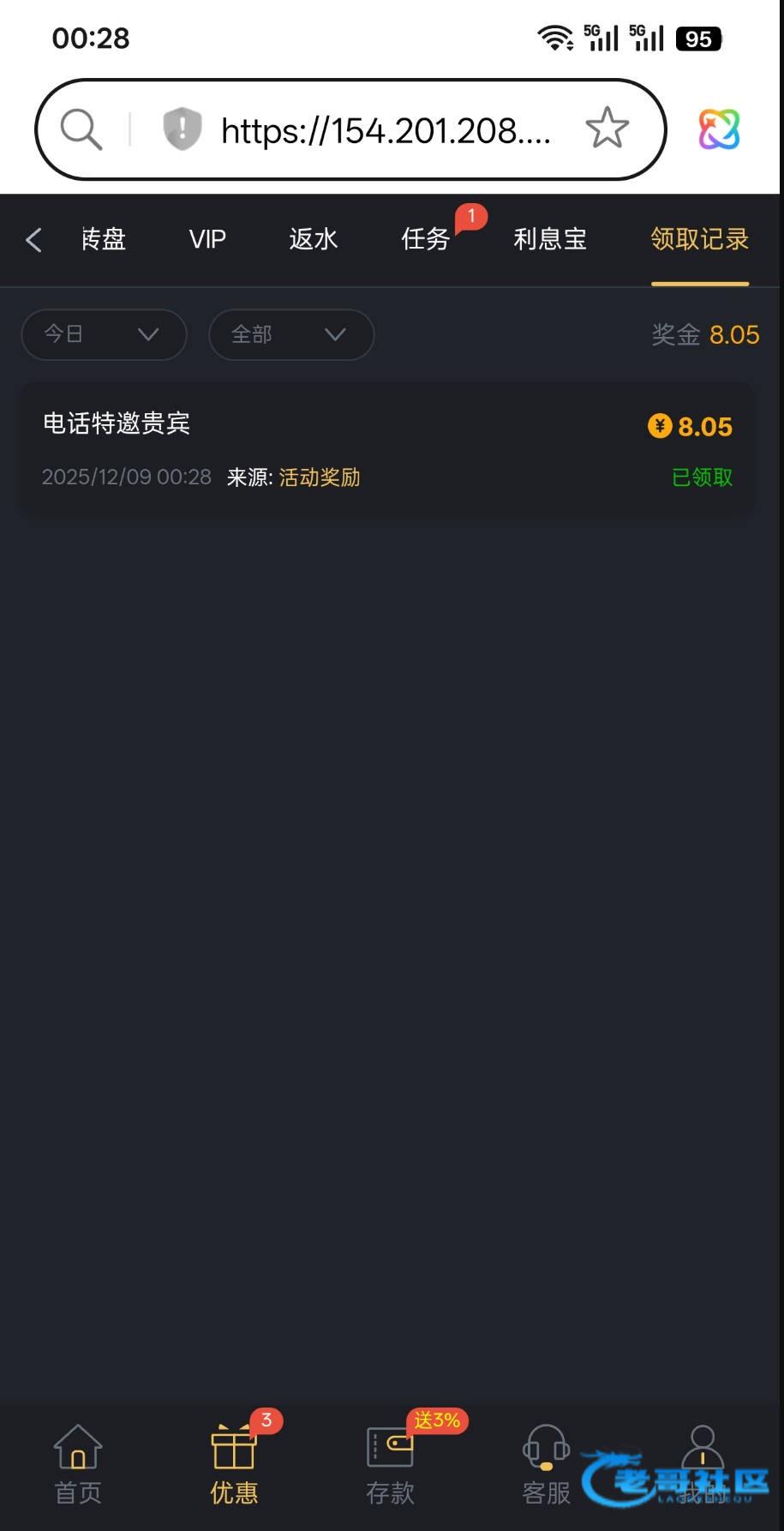Open the 返水 tab
The image size is (784, 1531).
click(314, 239)
